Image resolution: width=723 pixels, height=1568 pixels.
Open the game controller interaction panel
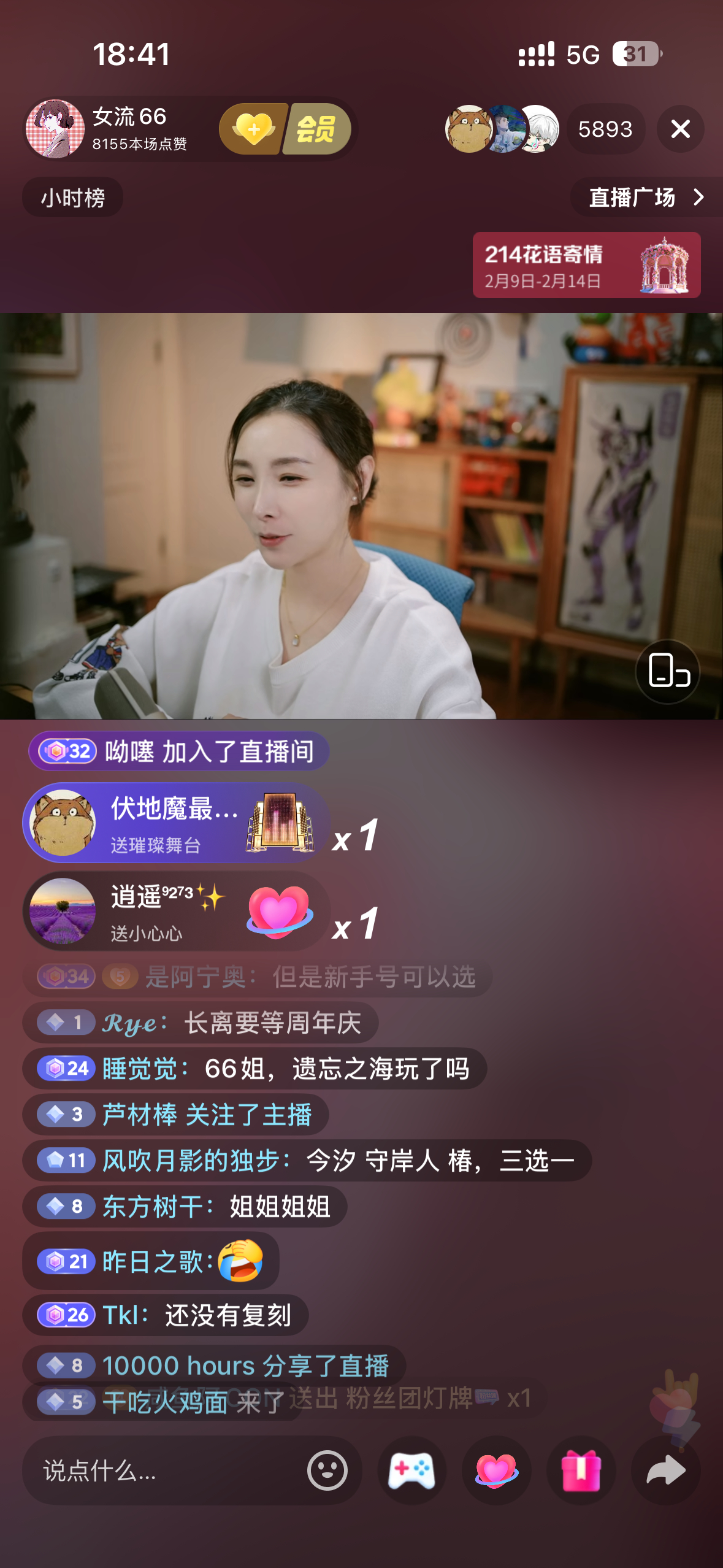point(411,1470)
